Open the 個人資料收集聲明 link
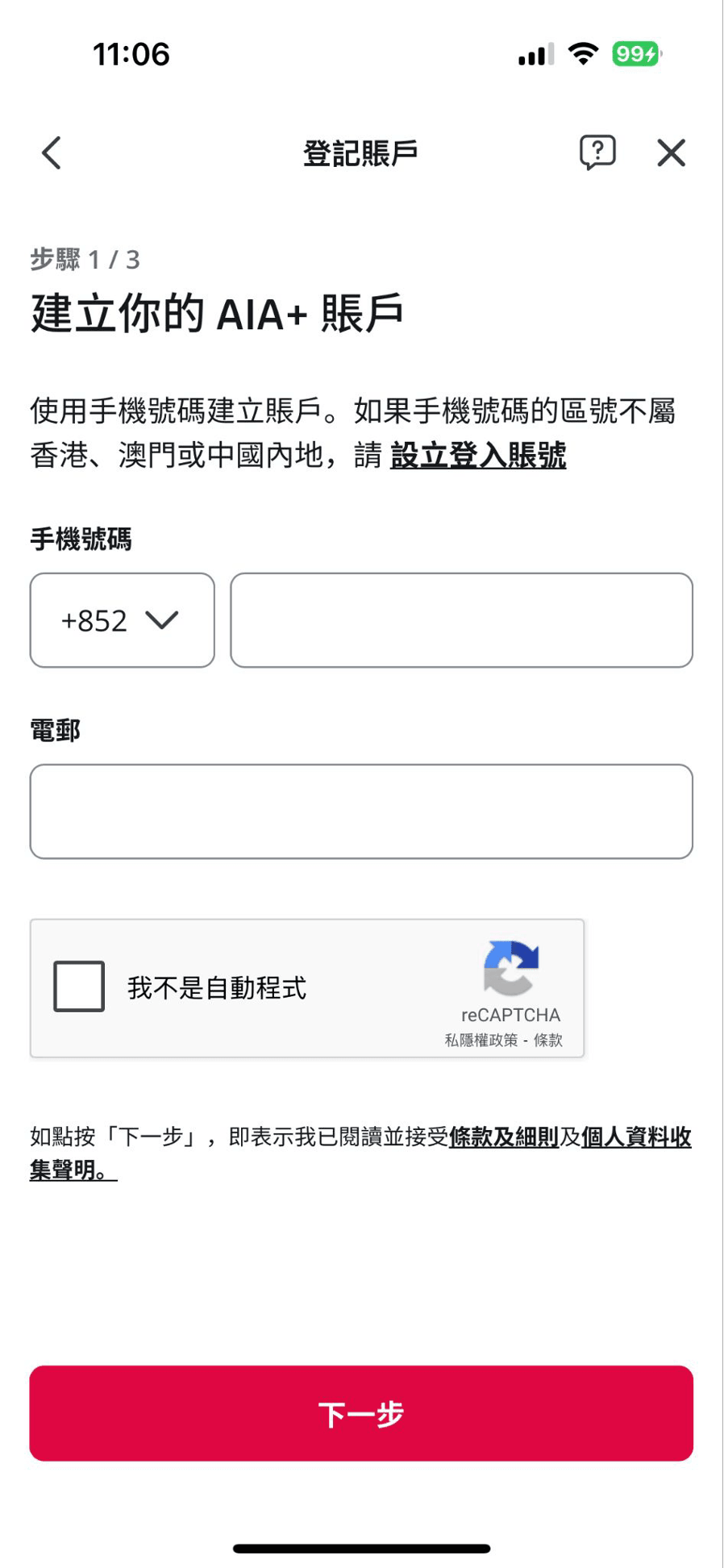724x1568 pixels. 636,1137
